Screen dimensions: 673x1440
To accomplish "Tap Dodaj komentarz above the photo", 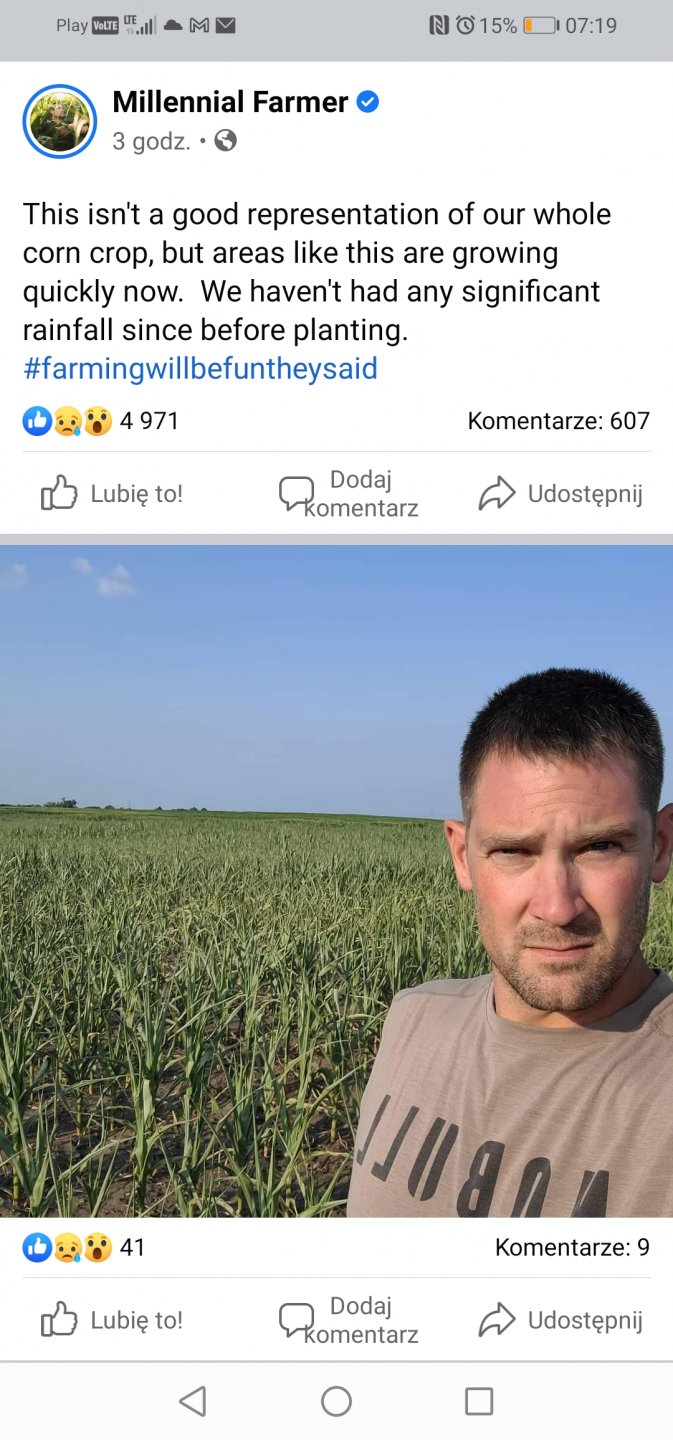I will point(348,493).
